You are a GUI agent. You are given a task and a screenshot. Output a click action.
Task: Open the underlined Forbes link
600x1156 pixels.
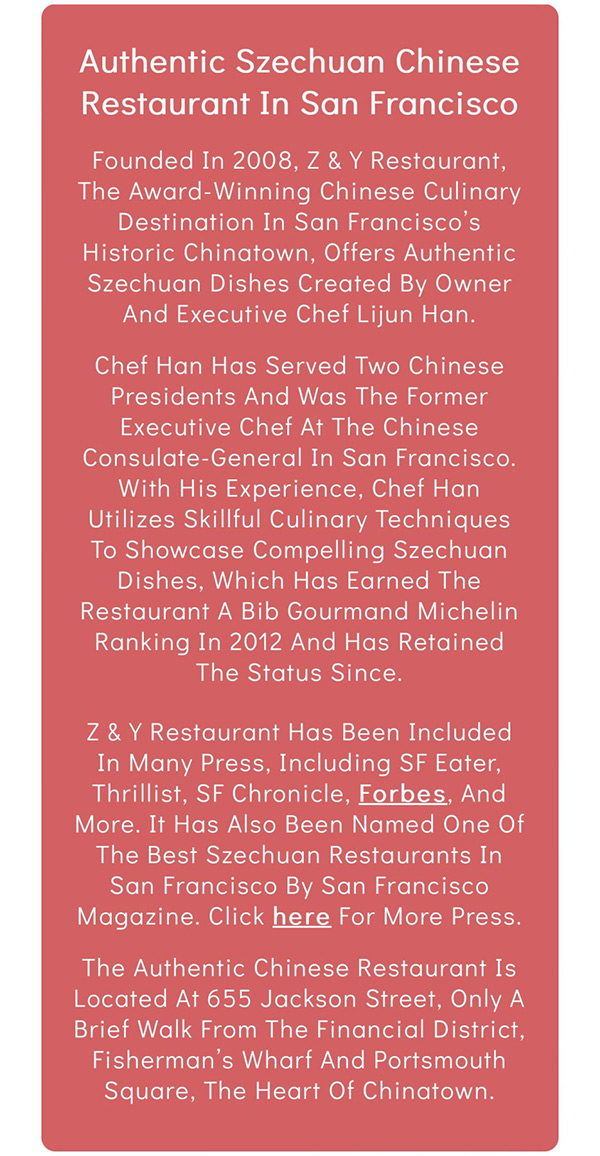[x=402, y=794]
